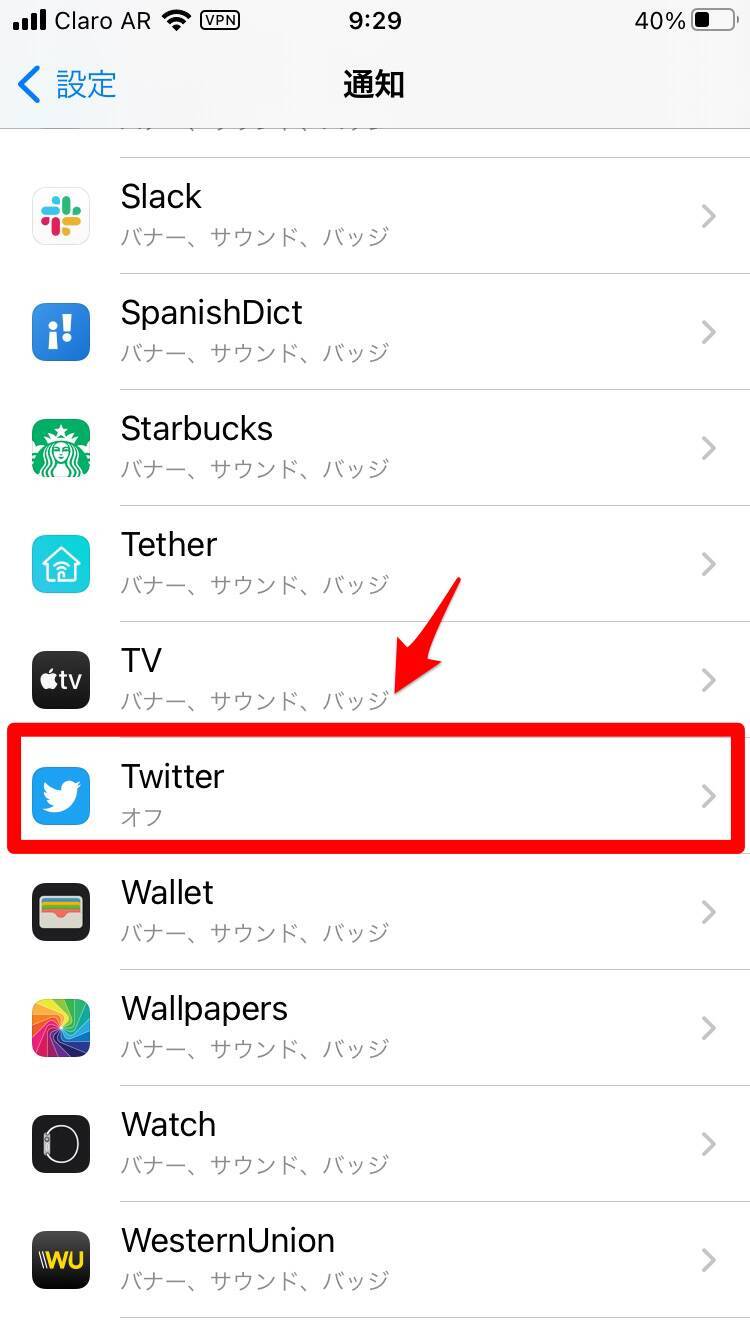The width and height of the screenshot is (750, 1334).
Task: Open Tether notification settings
Action: 375,563
